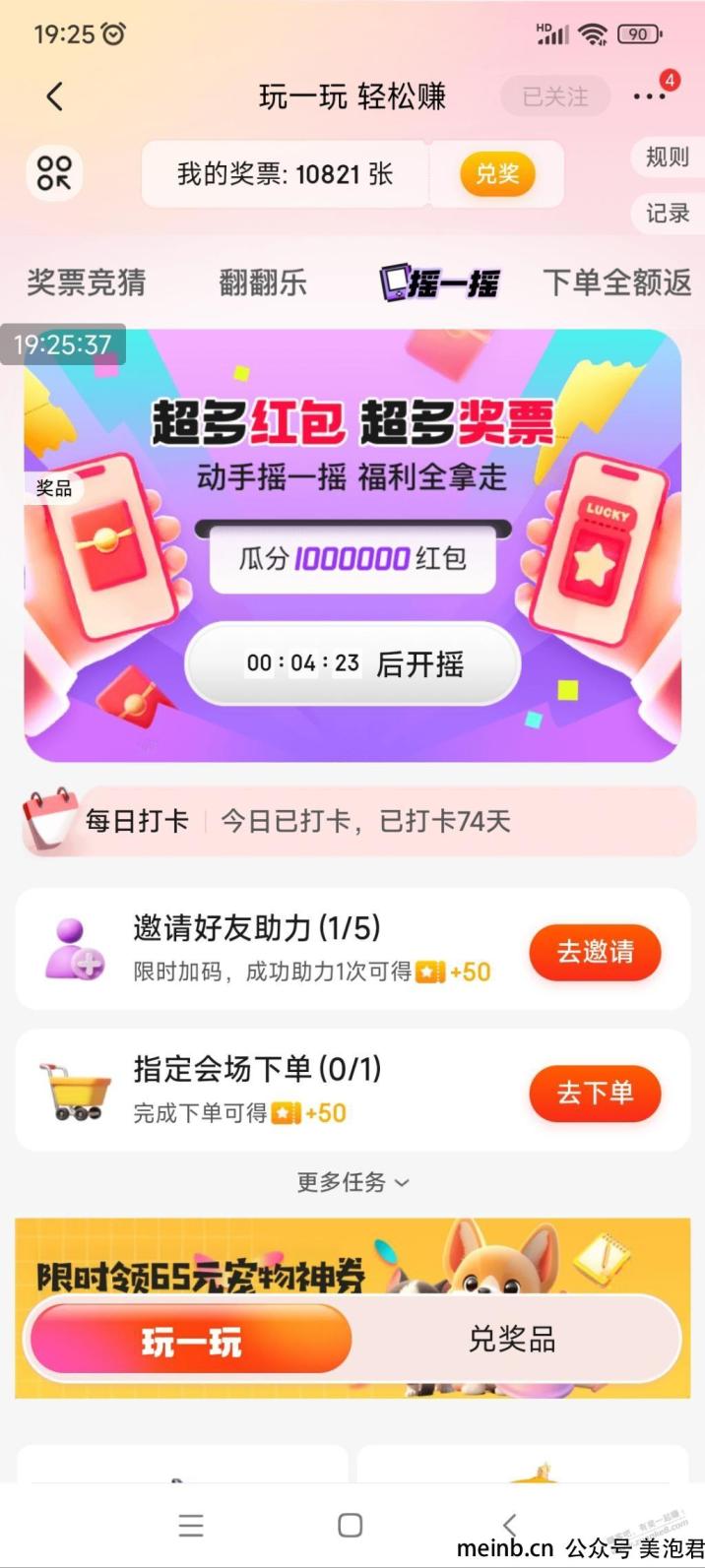Open the three-dot overflow menu
This screenshot has width=705, height=1568.
point(650,96)
